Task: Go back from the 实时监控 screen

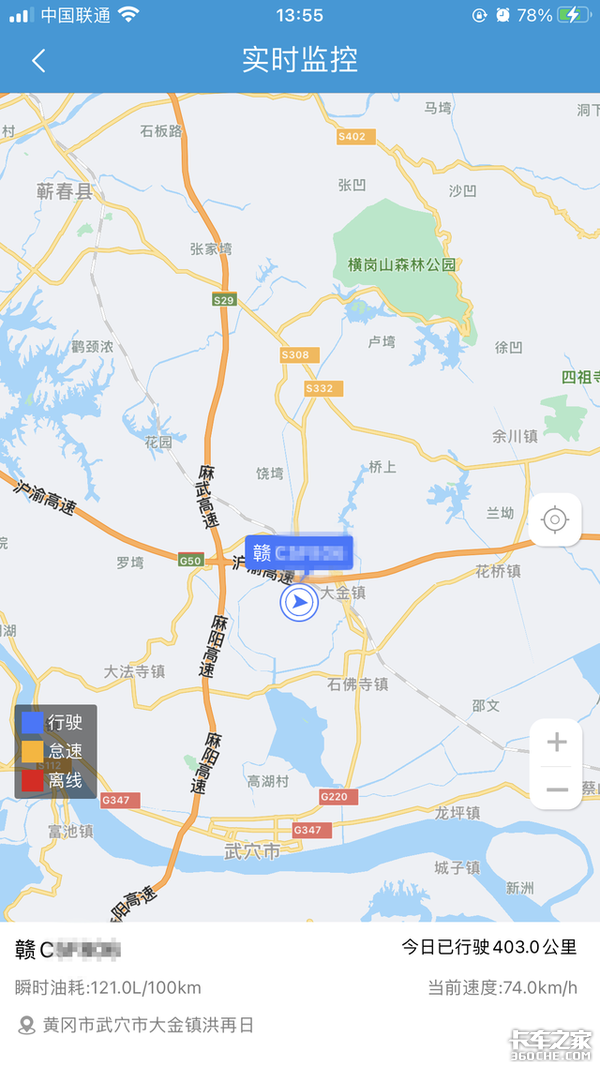Action: tap(38, 60)
